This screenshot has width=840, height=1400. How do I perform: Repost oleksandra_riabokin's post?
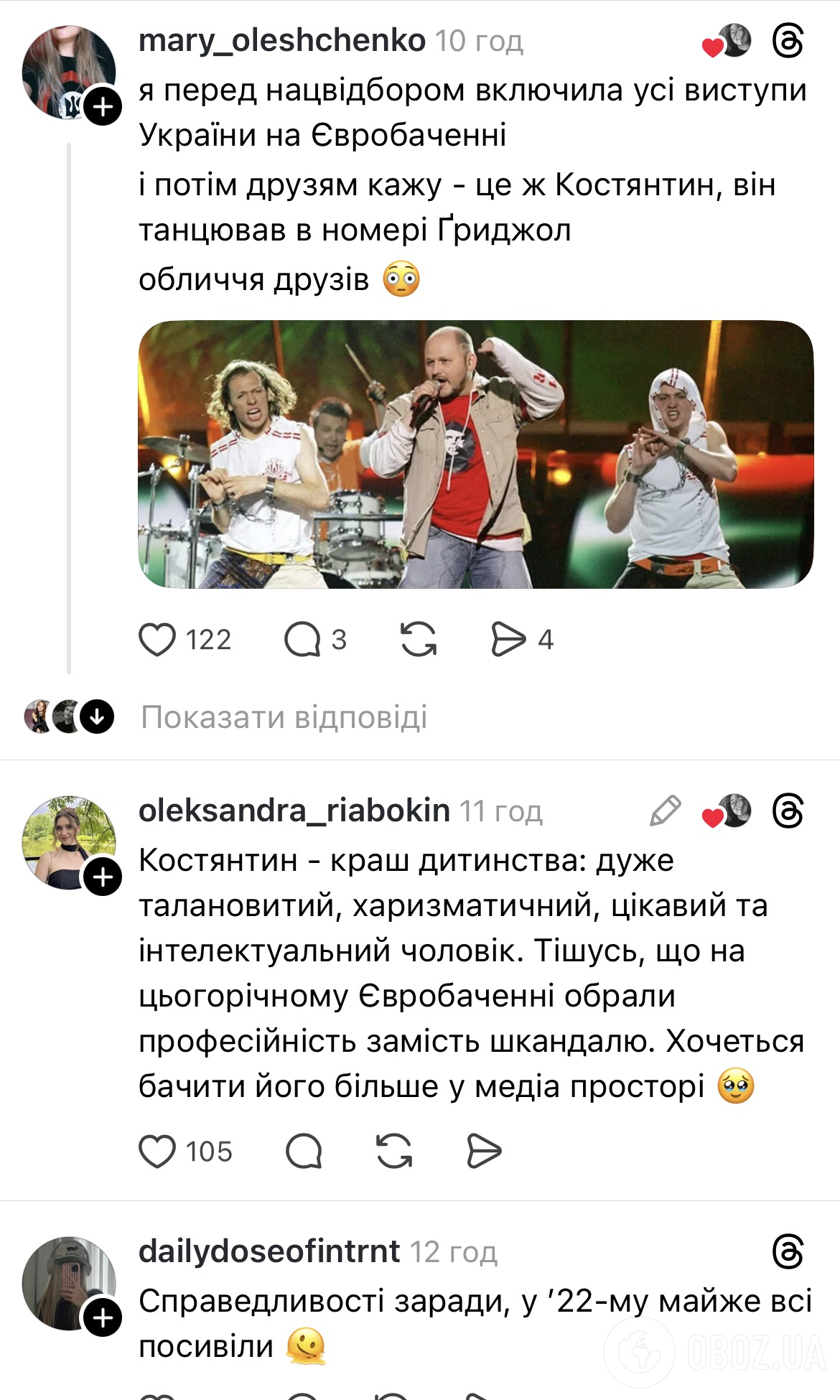394,1152
